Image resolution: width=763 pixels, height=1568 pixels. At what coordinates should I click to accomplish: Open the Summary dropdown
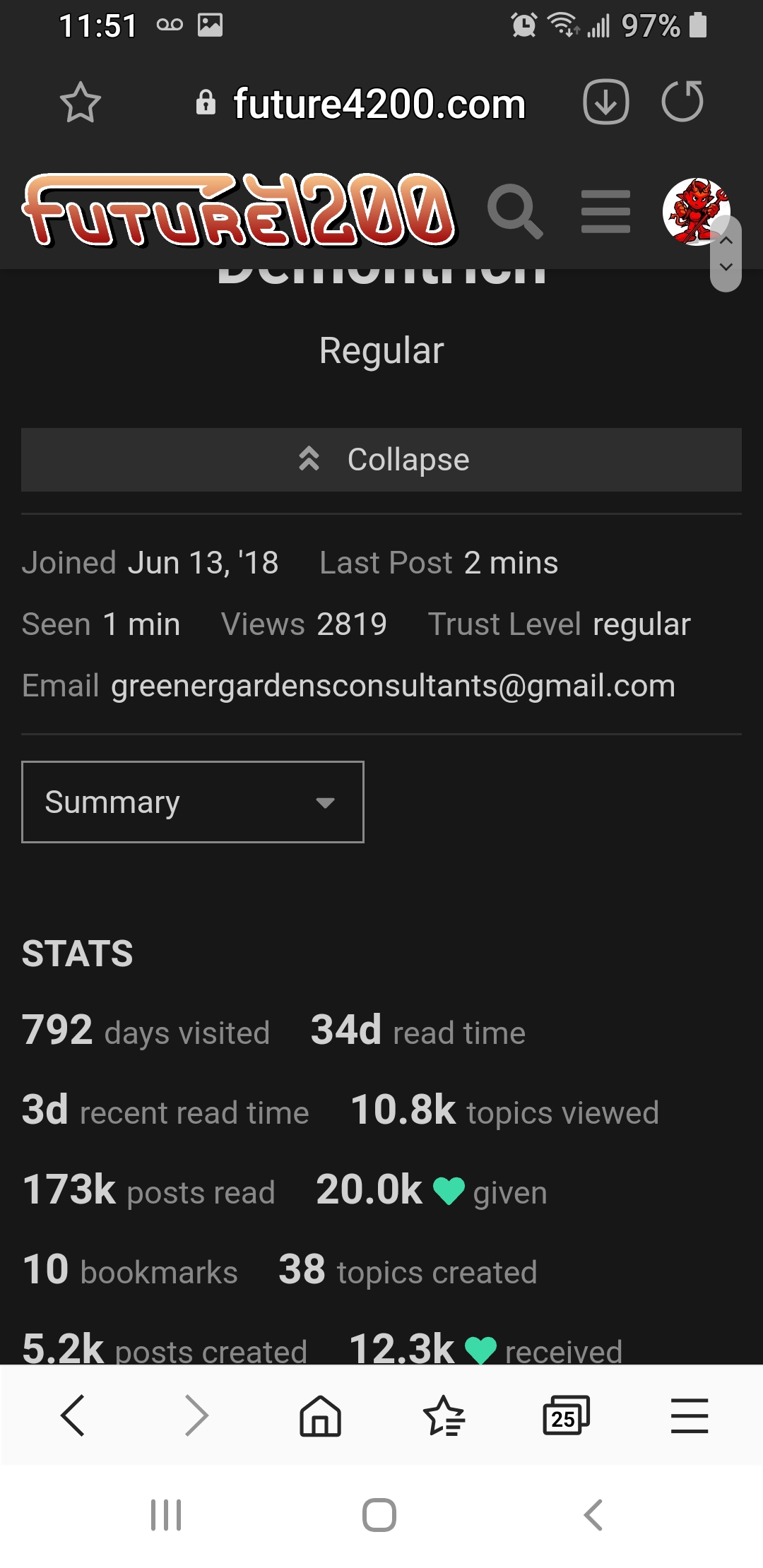[193, 802]
